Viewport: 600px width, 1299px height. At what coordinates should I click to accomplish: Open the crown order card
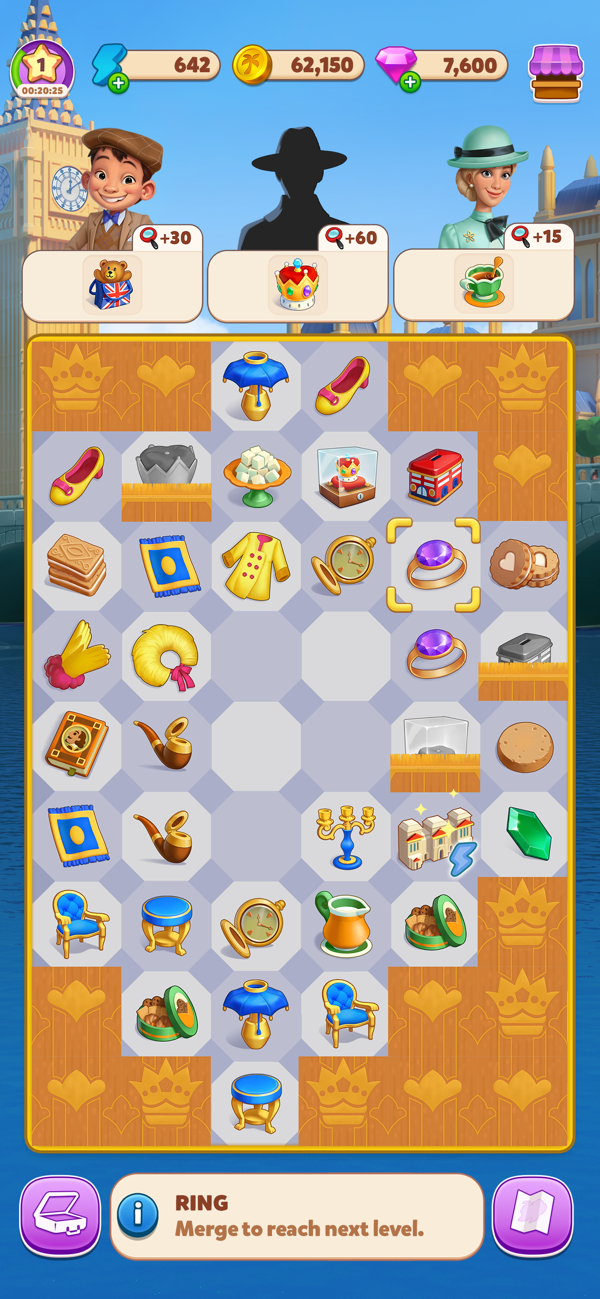297,285
